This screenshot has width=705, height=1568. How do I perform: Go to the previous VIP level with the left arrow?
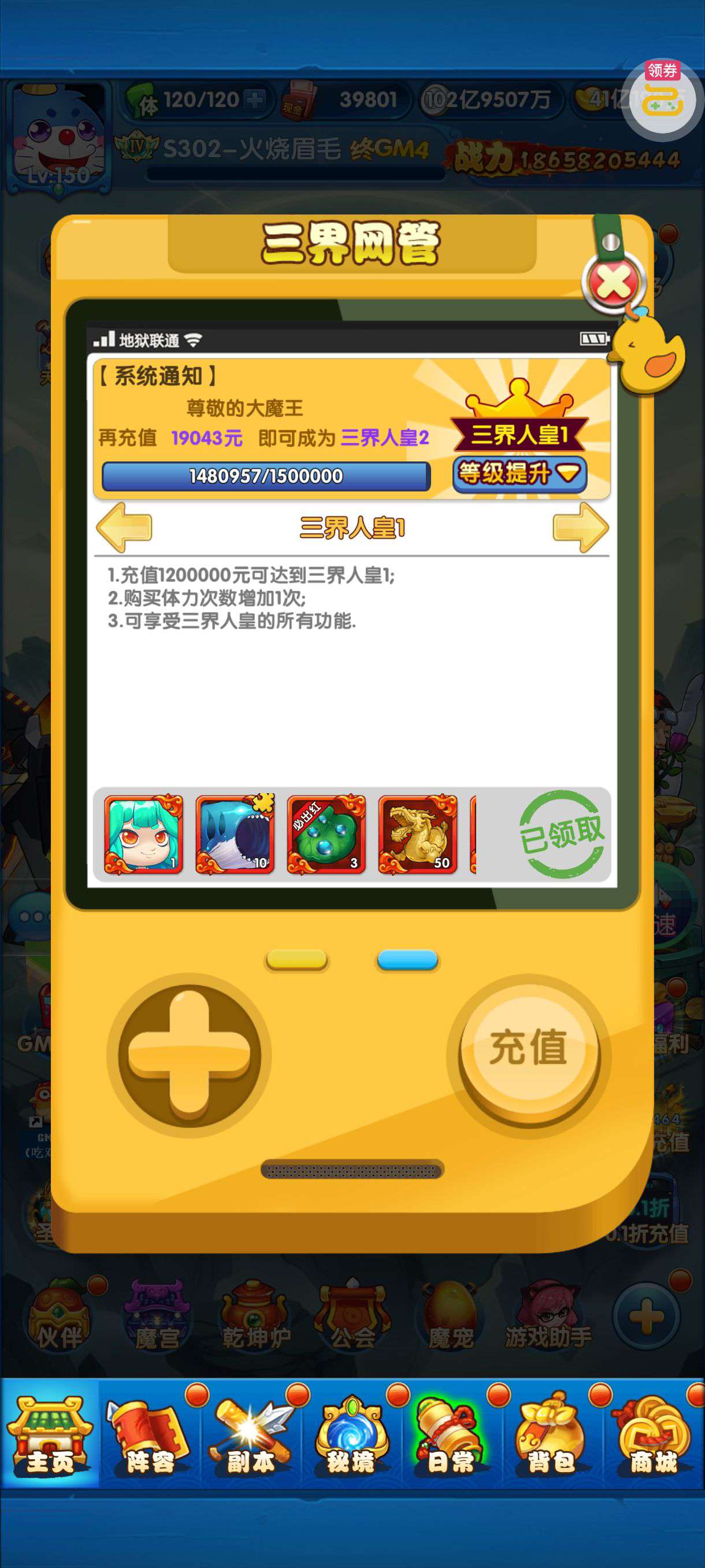124,527
